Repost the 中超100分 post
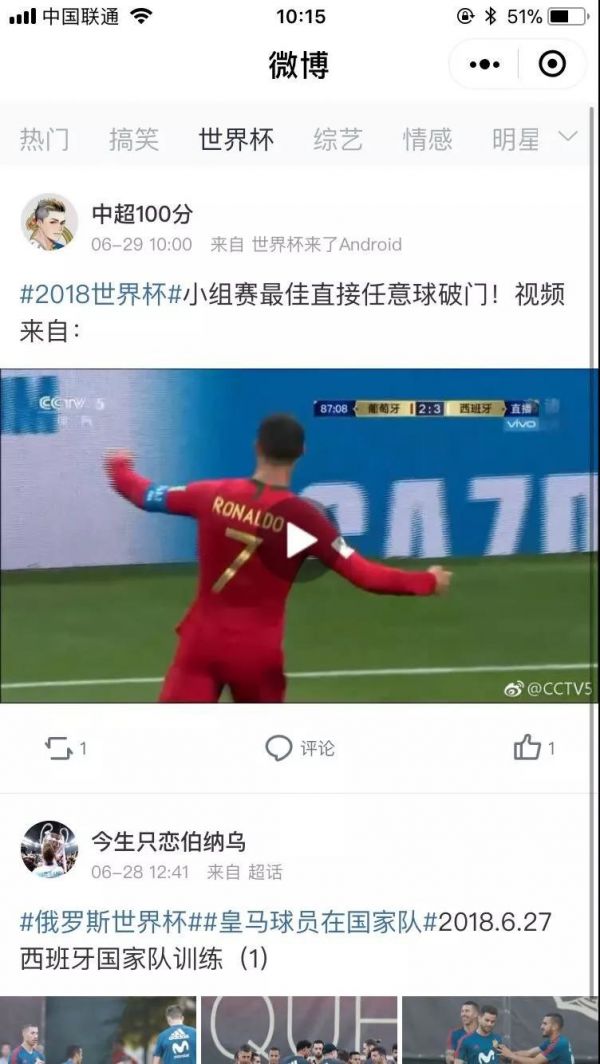600x1064 pixels. [x=66, y=748]
